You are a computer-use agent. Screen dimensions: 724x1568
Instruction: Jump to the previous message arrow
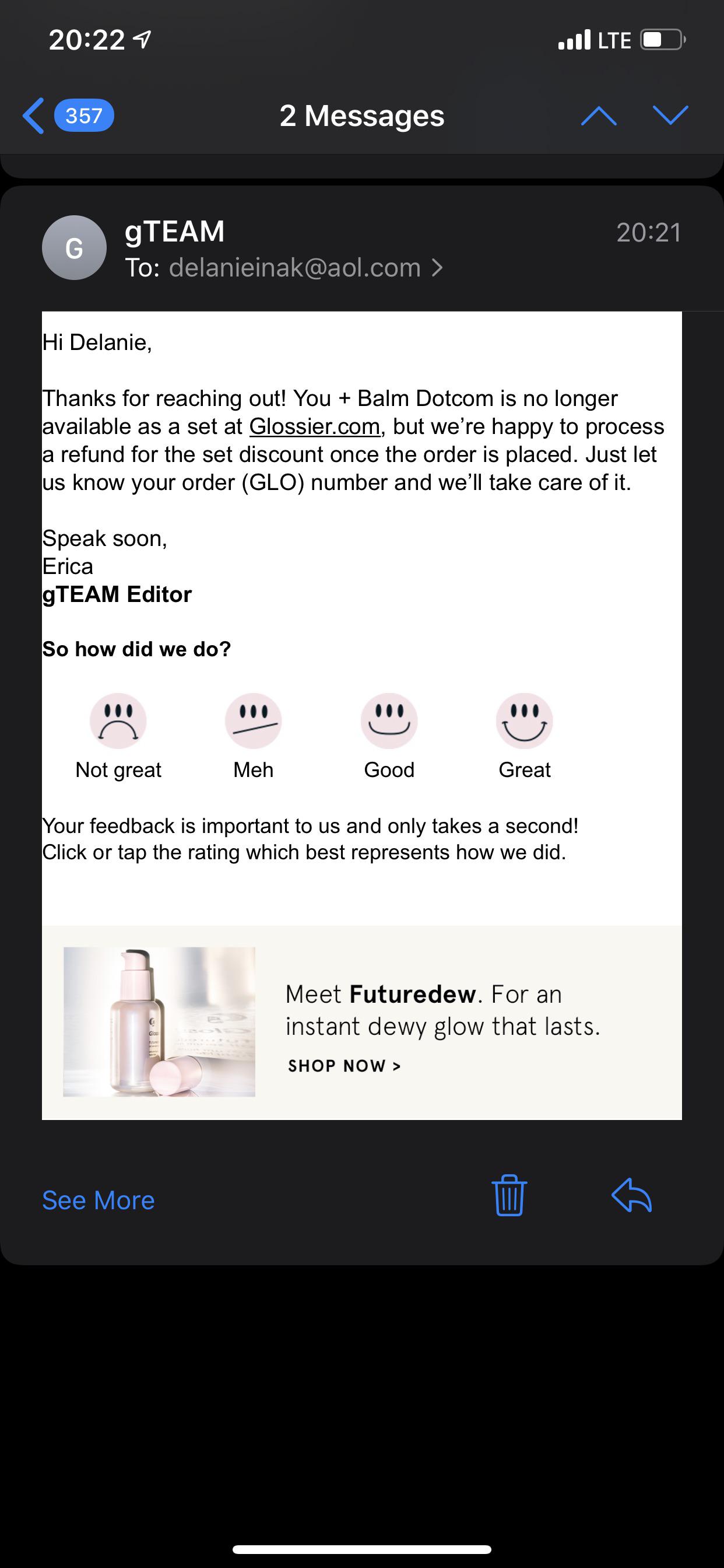click(599, 116)
